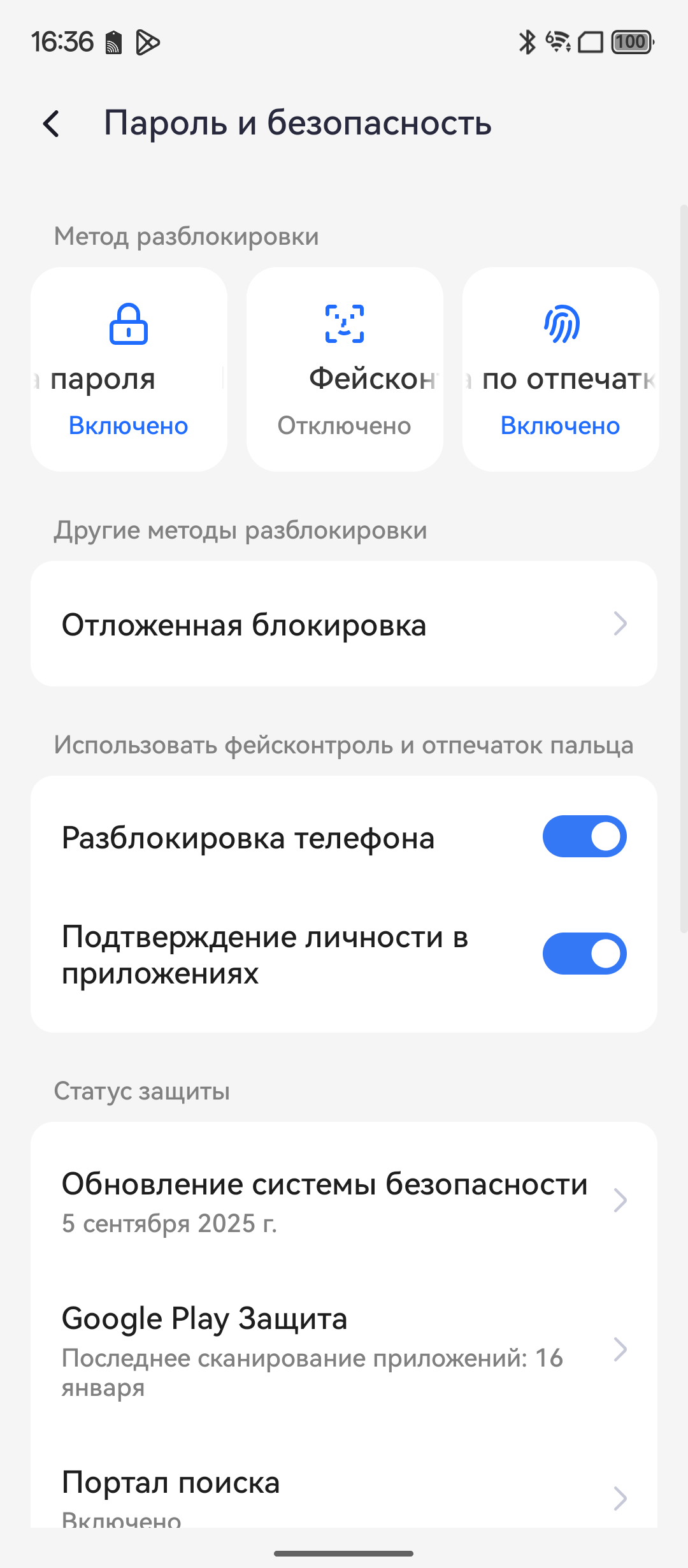This screenshot has height=1568, width=688.
Task: Open Отложенная блокировка settings
Action: [344, 624]
